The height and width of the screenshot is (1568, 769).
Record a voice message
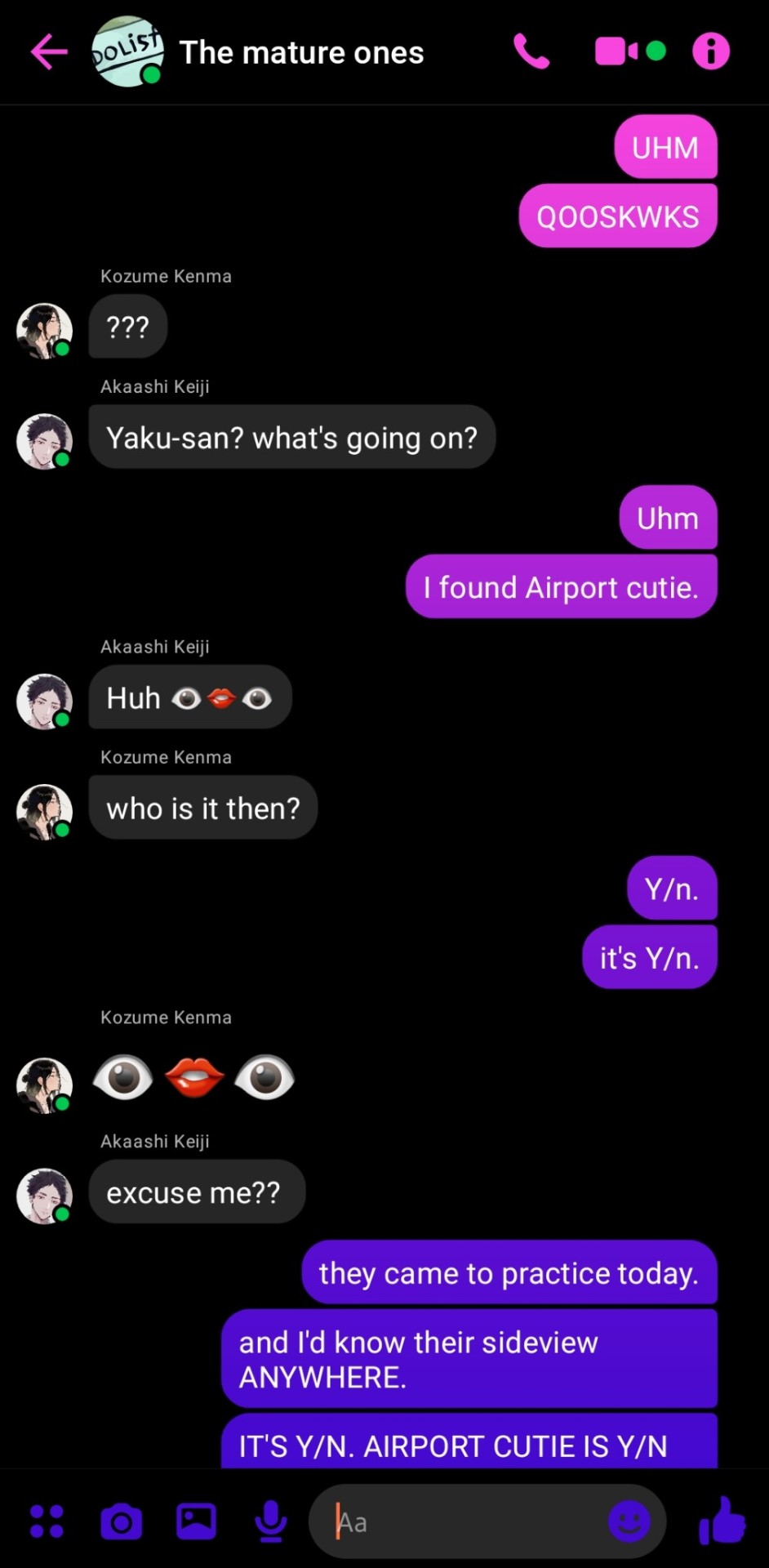[270, 1521]
